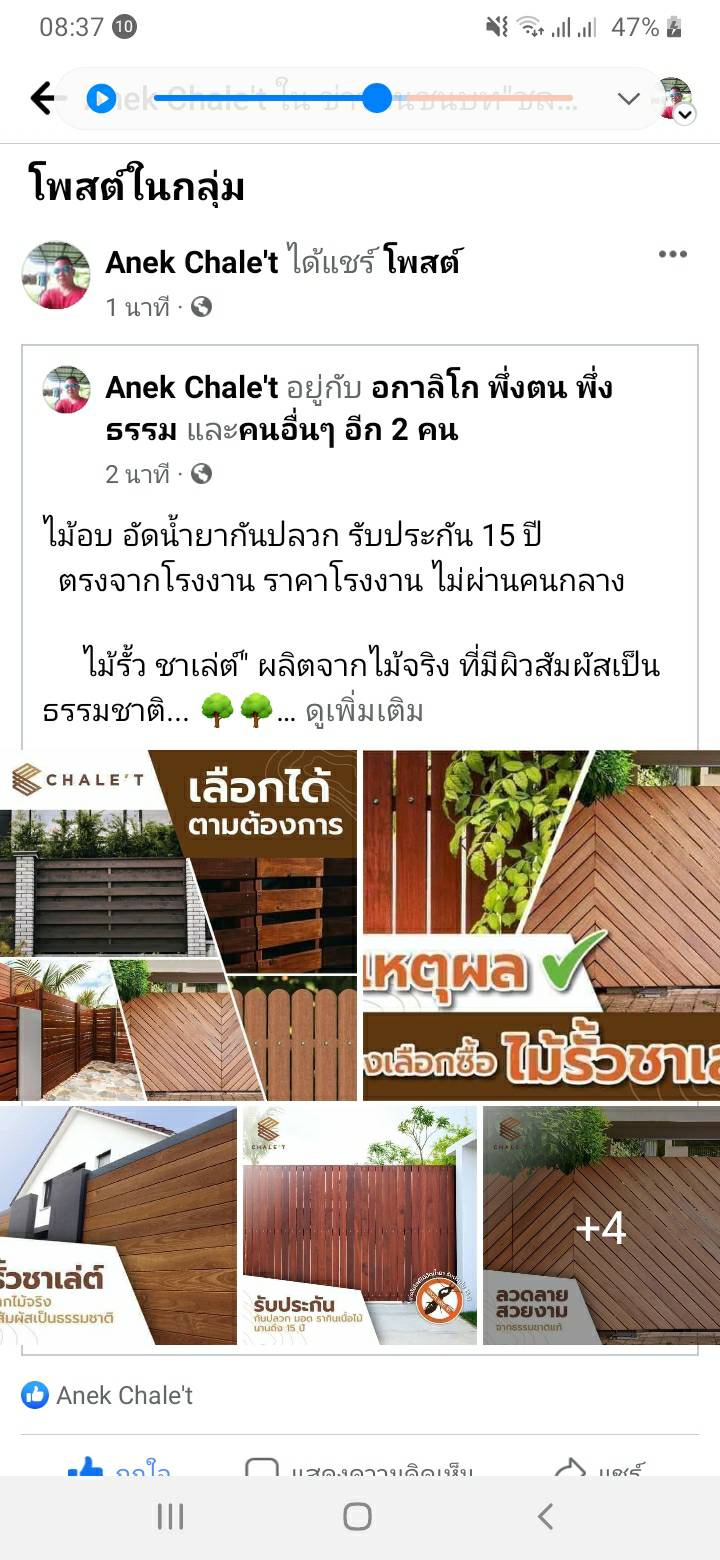Open the ไม้รั้วชาเล่ต์ reasons photo

coord(540,925)
